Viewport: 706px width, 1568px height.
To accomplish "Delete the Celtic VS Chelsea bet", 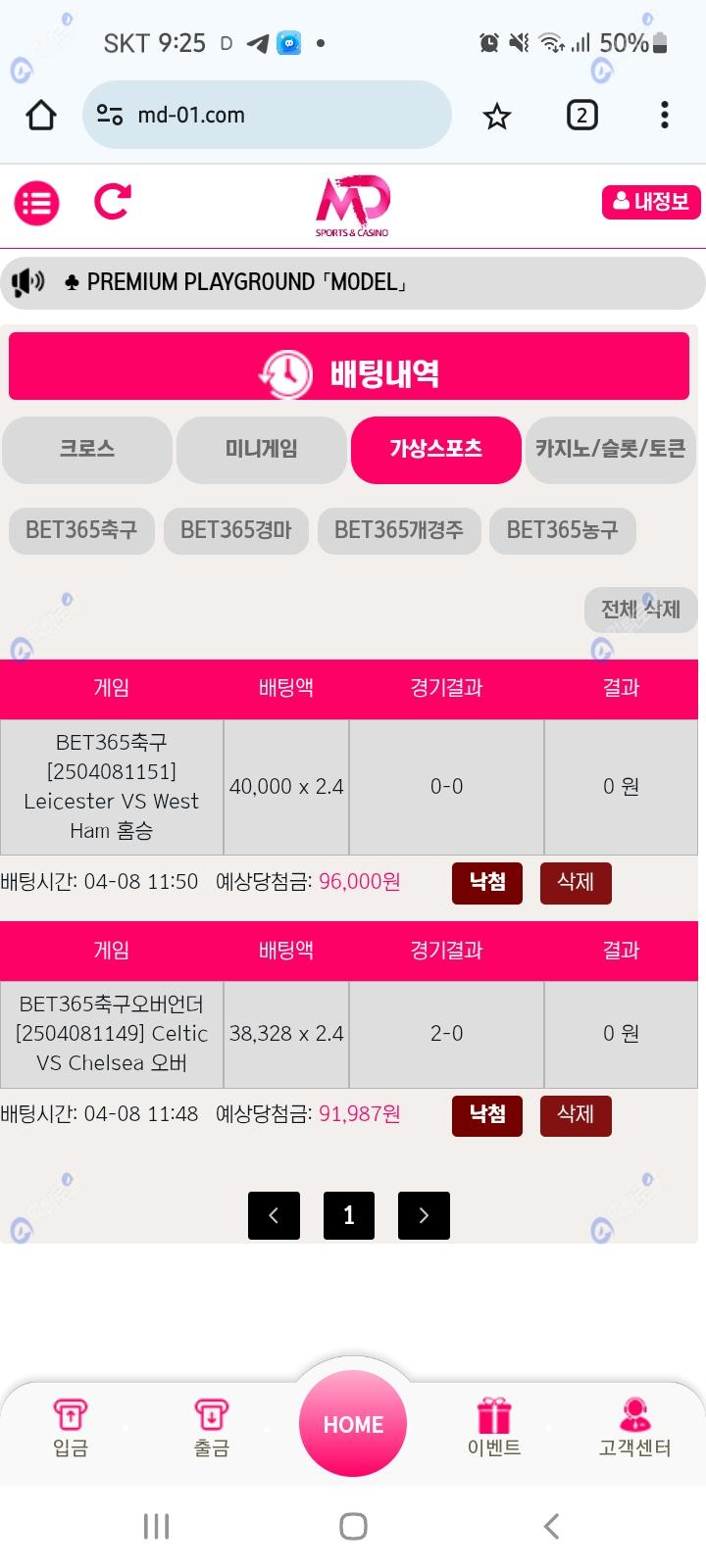I will 576,1115.
